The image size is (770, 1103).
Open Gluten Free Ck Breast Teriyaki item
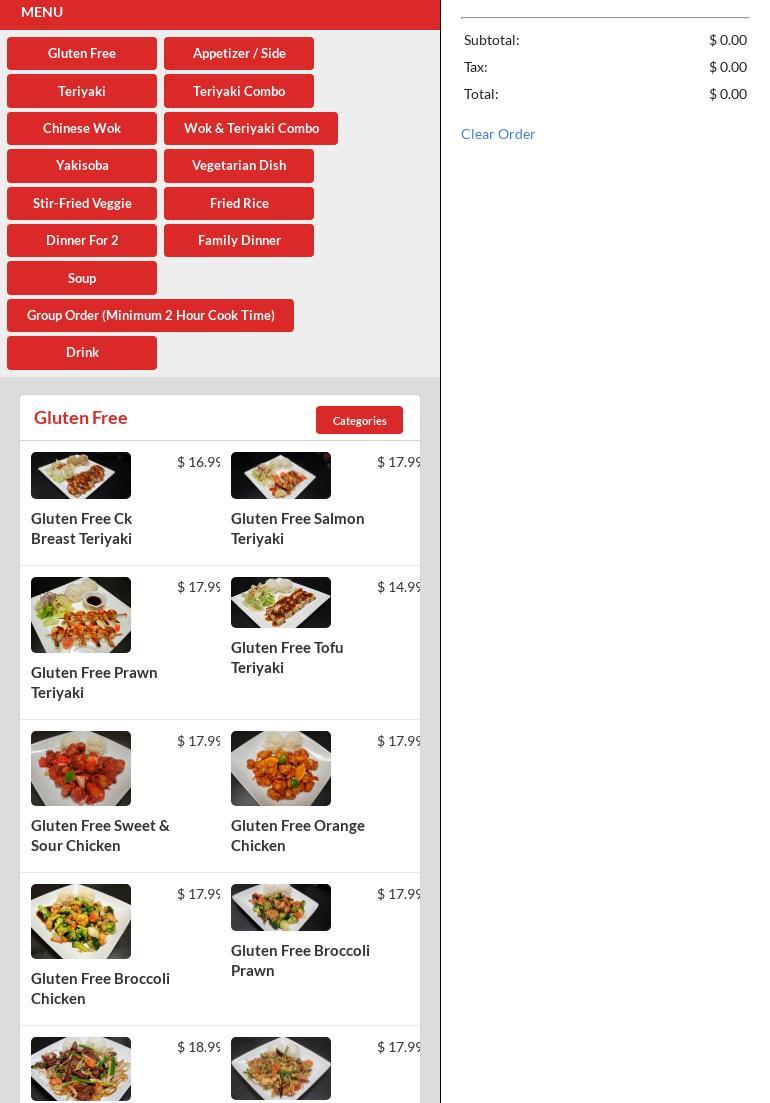pos(82,528)
